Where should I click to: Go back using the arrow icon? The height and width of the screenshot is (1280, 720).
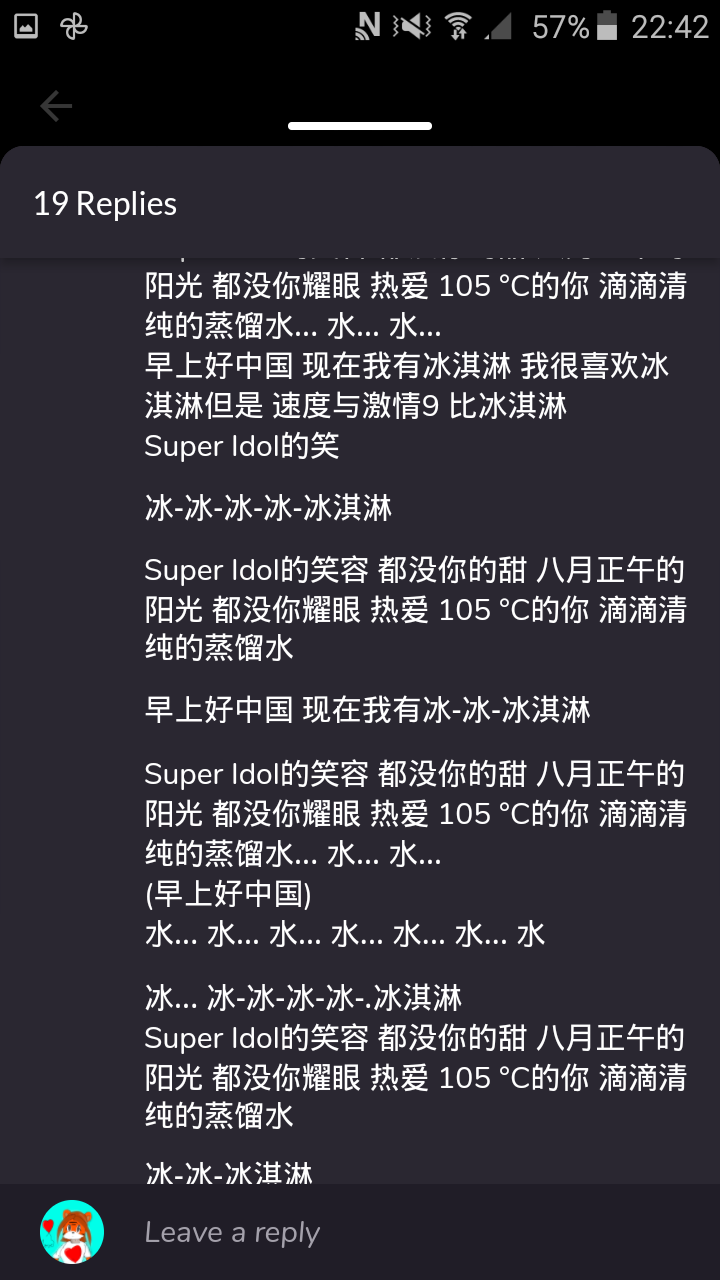point(56,106)
